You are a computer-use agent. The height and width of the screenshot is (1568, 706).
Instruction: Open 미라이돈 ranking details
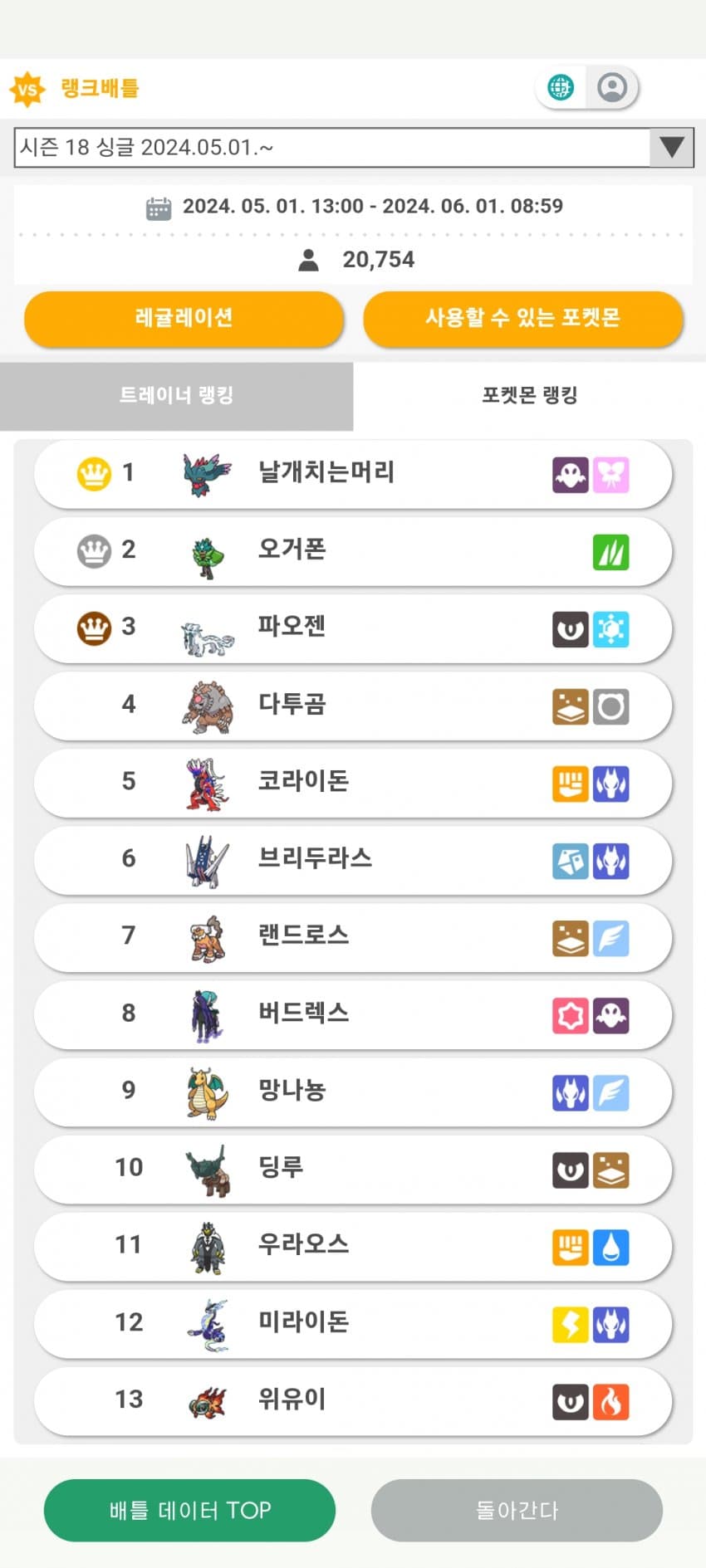click(352, 1322)
